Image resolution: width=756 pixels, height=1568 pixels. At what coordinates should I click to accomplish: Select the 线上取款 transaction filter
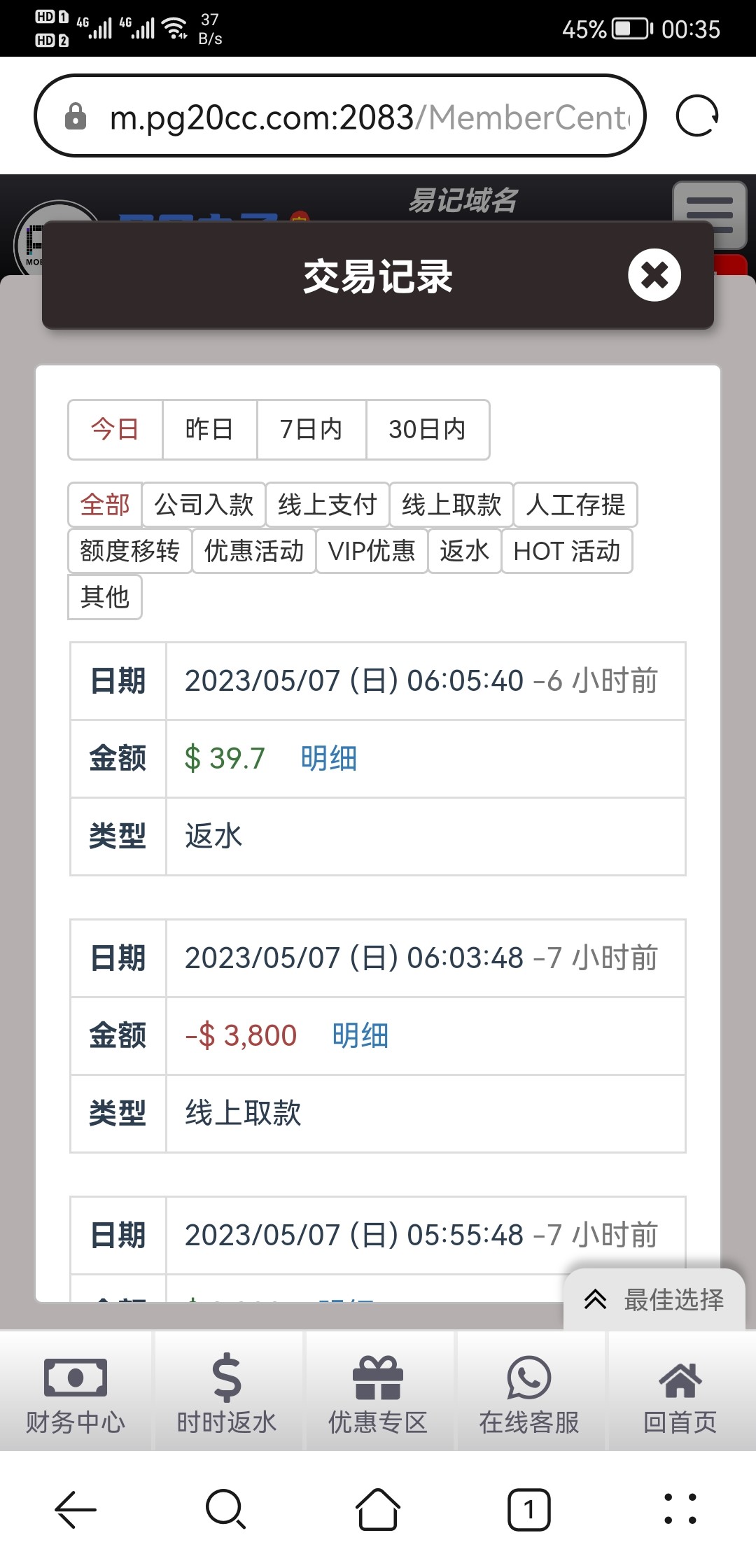(452, 505)
